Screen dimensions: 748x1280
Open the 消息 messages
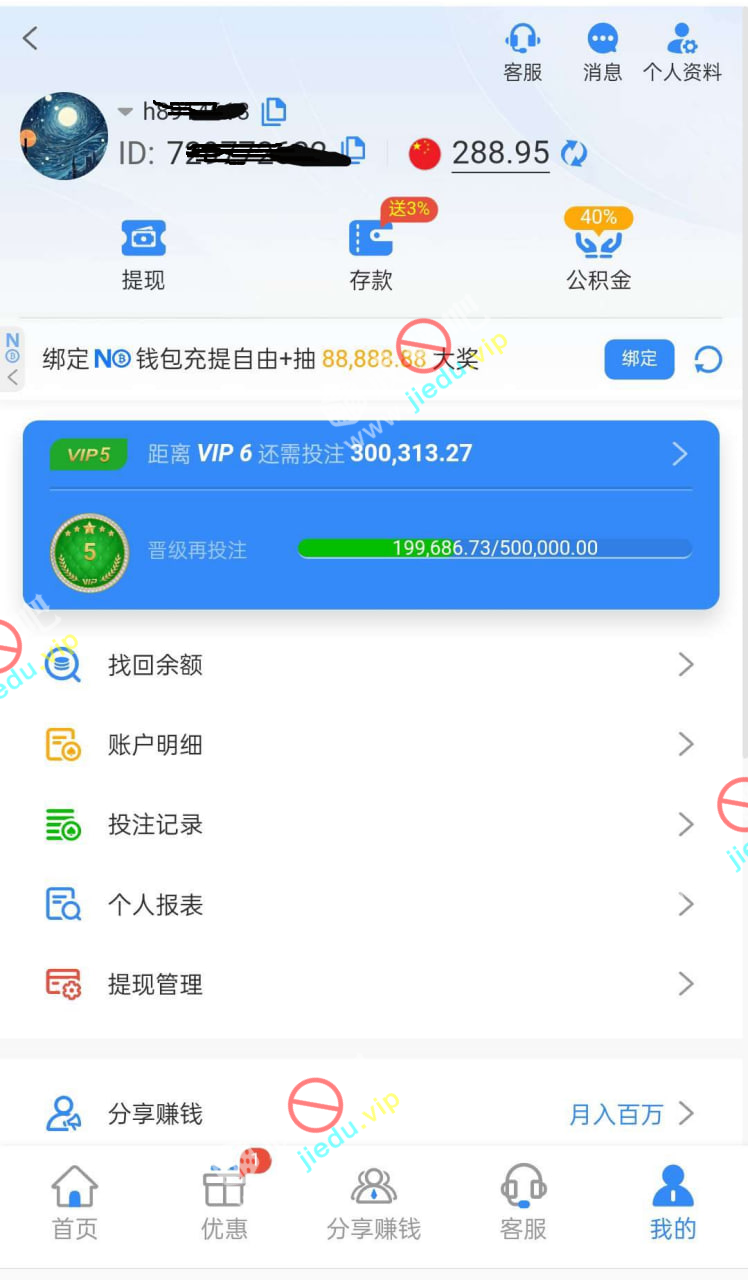[x=602, y=53]
